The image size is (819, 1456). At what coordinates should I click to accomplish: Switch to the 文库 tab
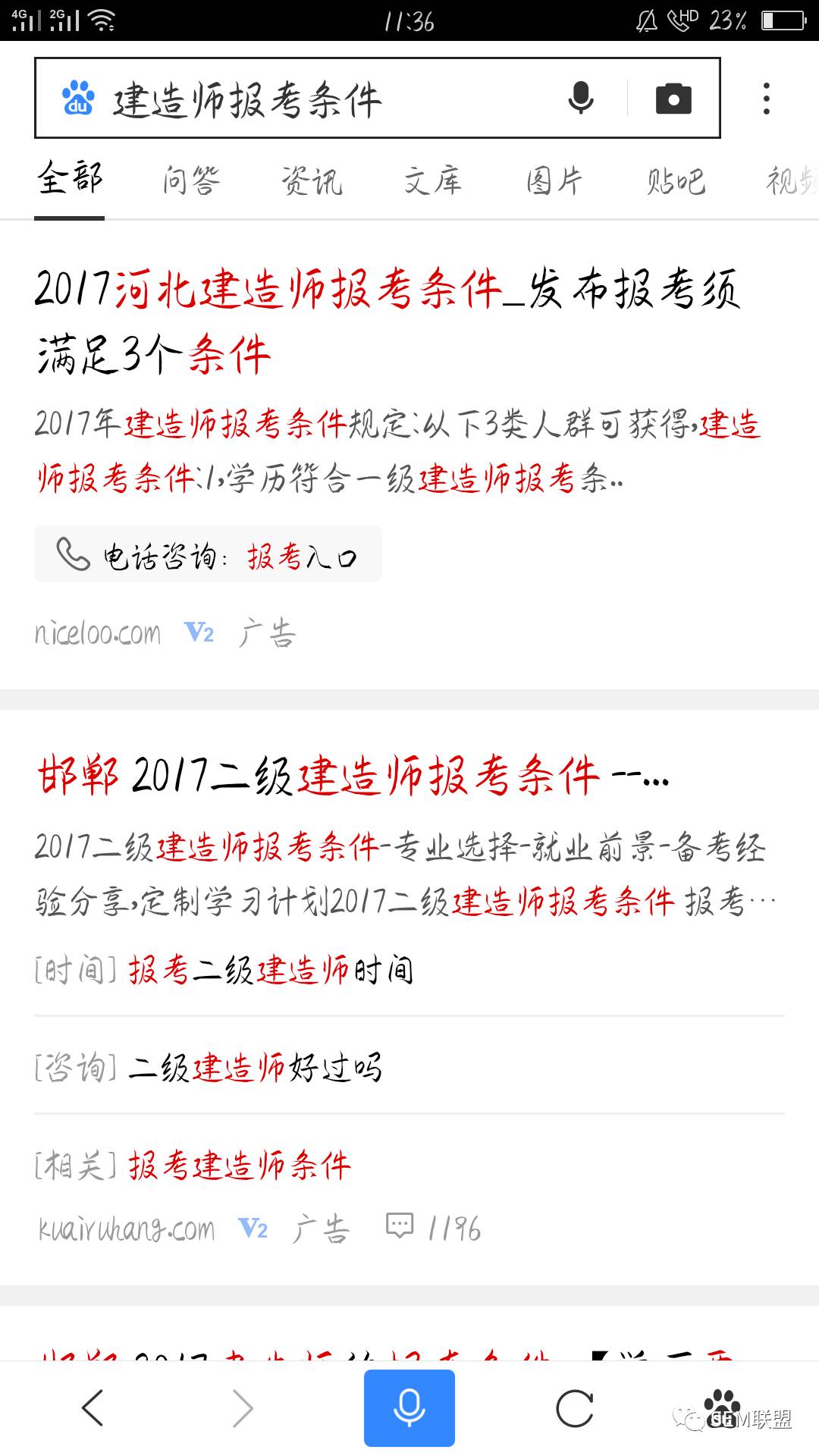[x=432, y=181]
